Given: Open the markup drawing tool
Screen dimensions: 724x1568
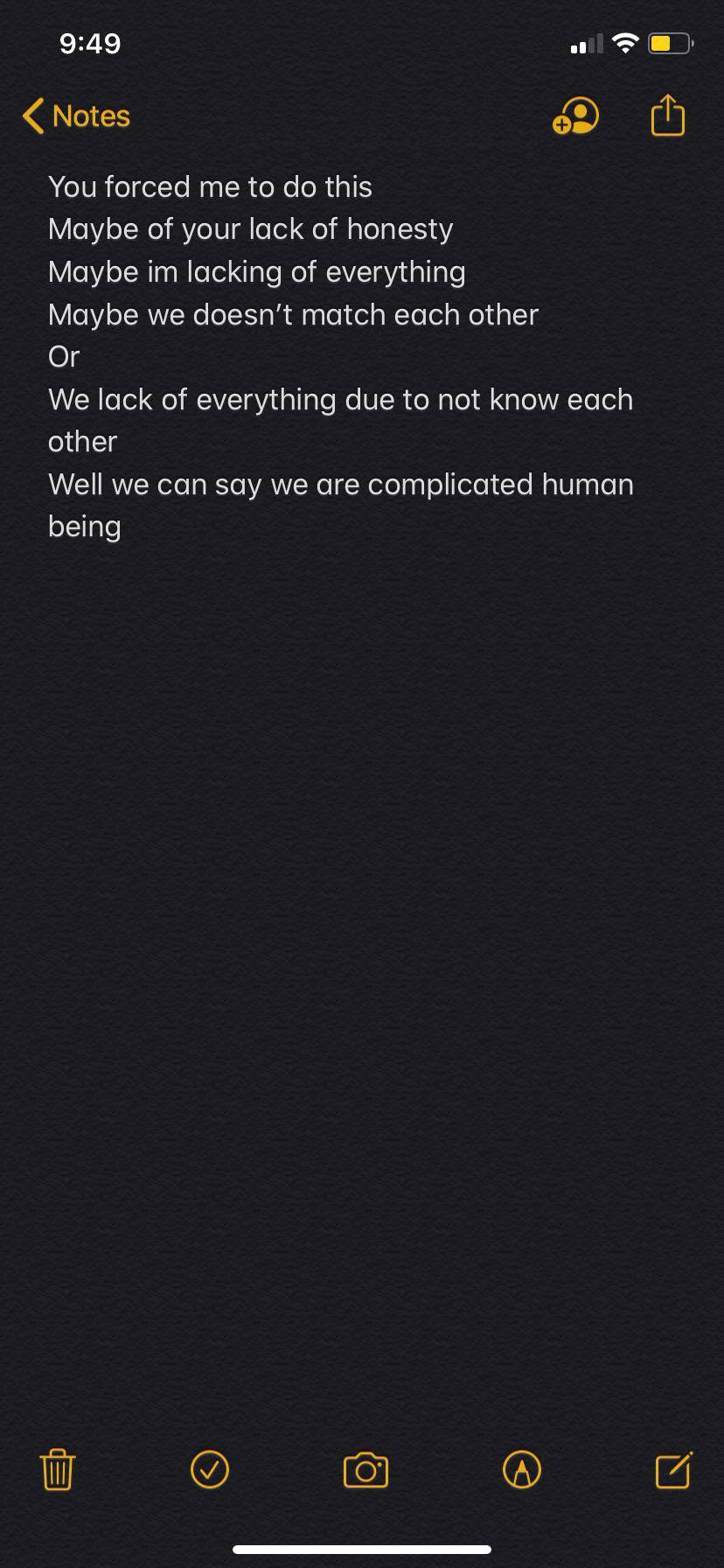Looking at the screenshot, I should click(x=522, y=1469).
